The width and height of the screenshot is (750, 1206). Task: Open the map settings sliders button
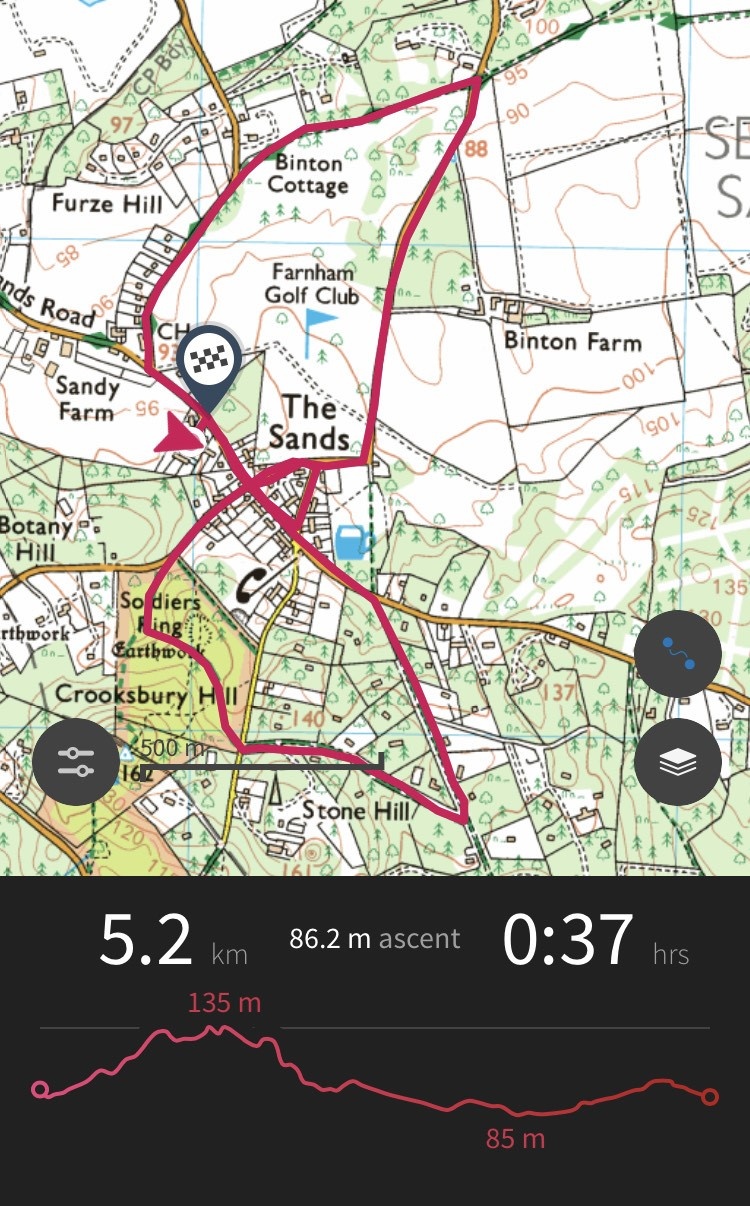point(76,762)
